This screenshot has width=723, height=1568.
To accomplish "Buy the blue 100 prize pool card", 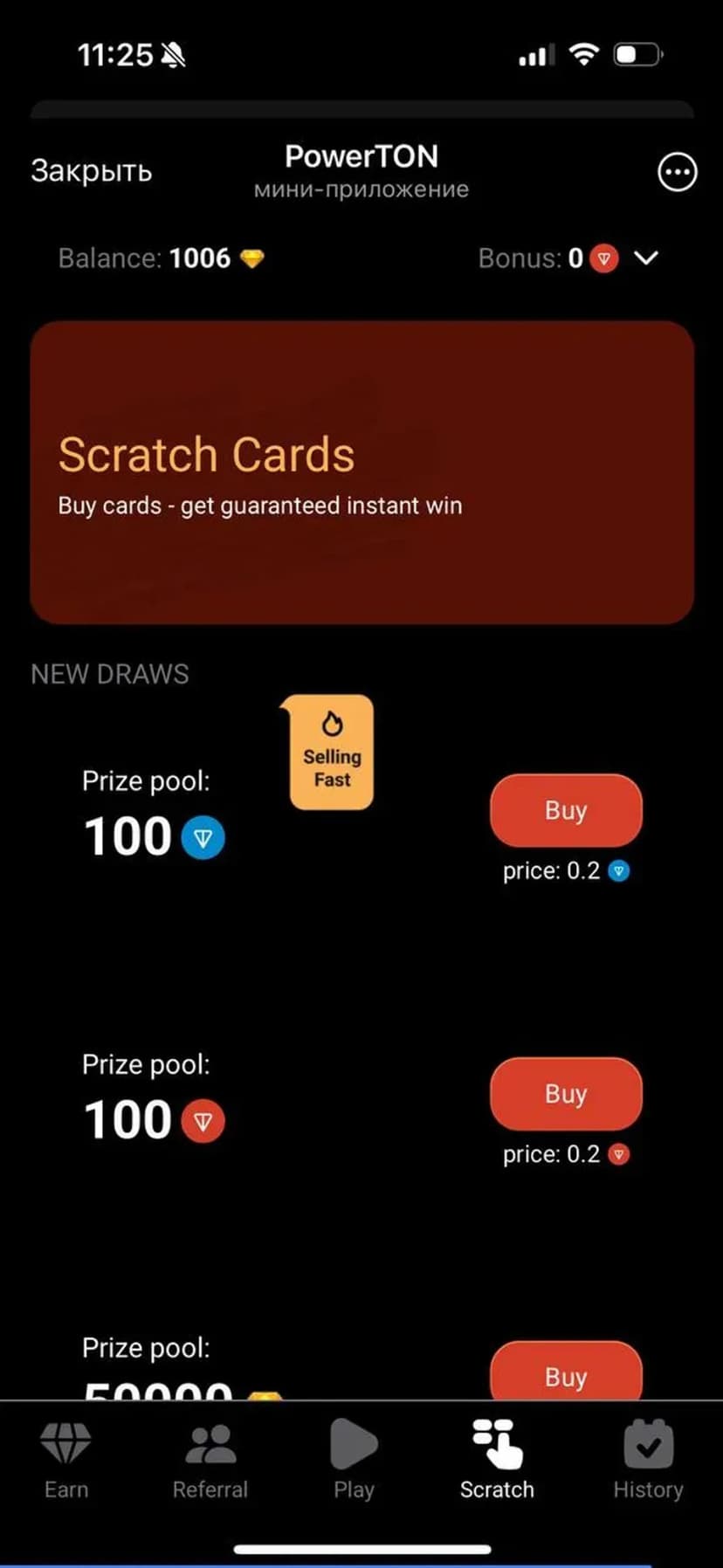I will click(566, 810).
